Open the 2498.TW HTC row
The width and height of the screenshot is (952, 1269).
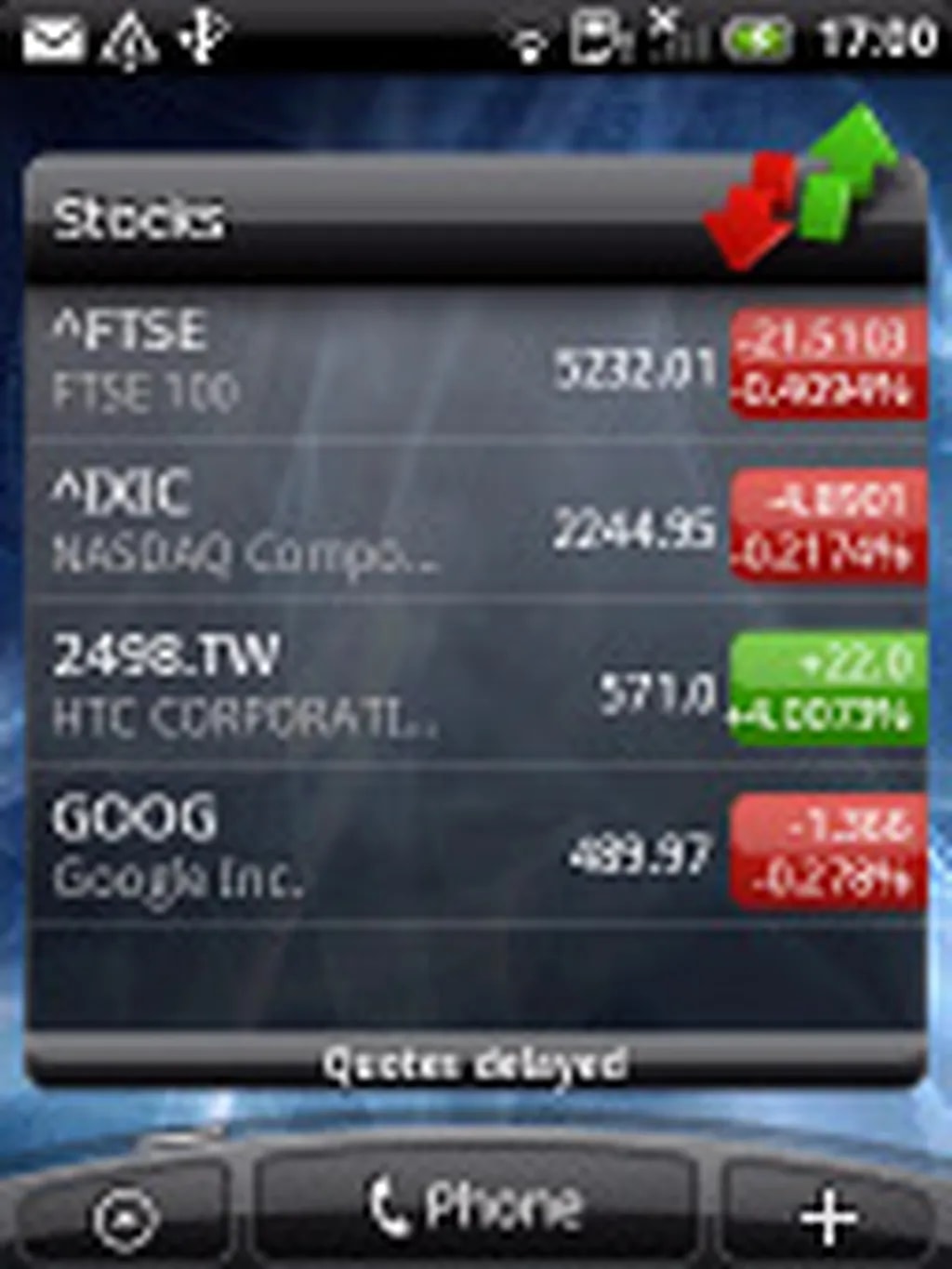[372, 688]
